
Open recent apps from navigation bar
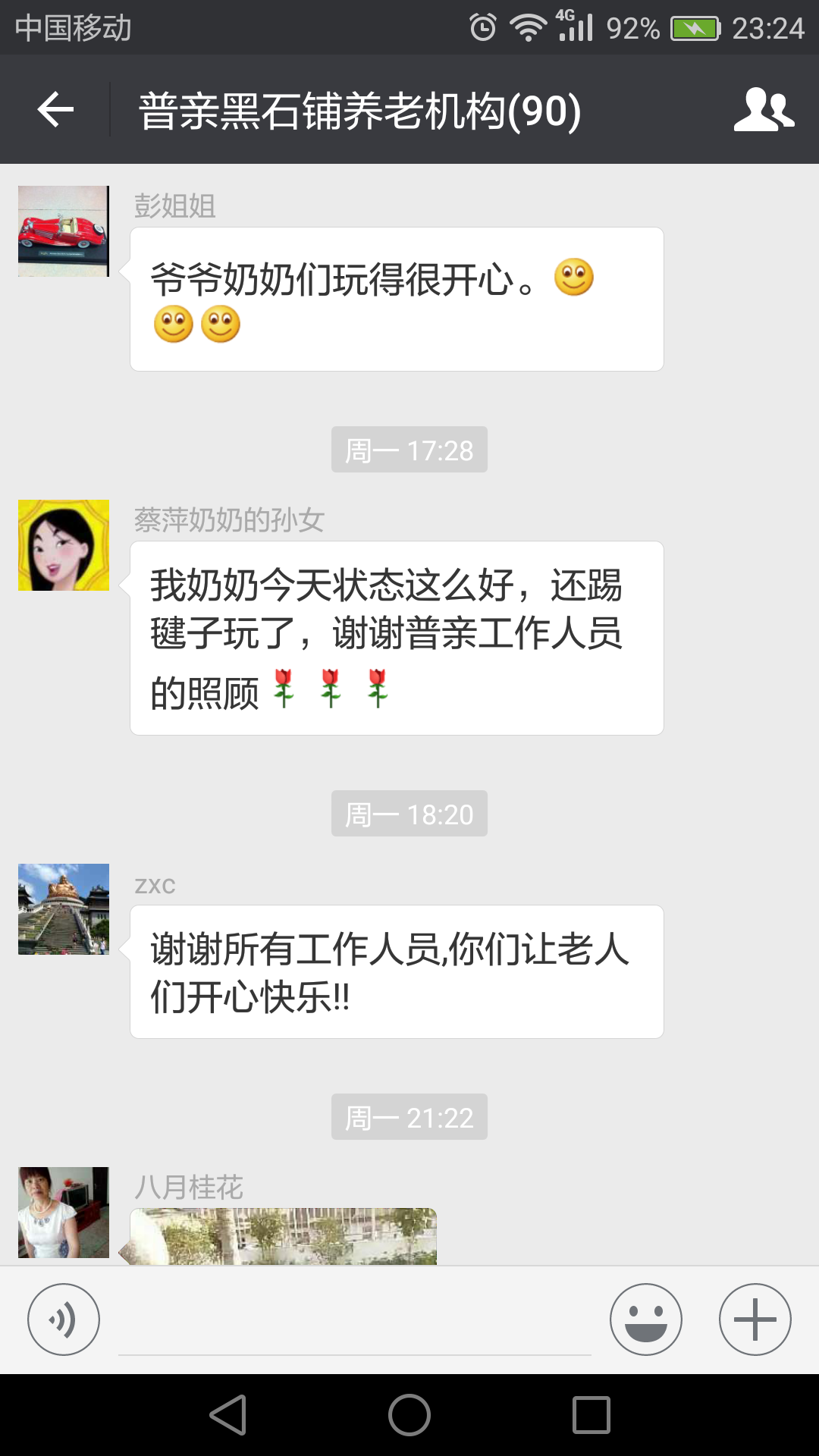click(591, 1415)
